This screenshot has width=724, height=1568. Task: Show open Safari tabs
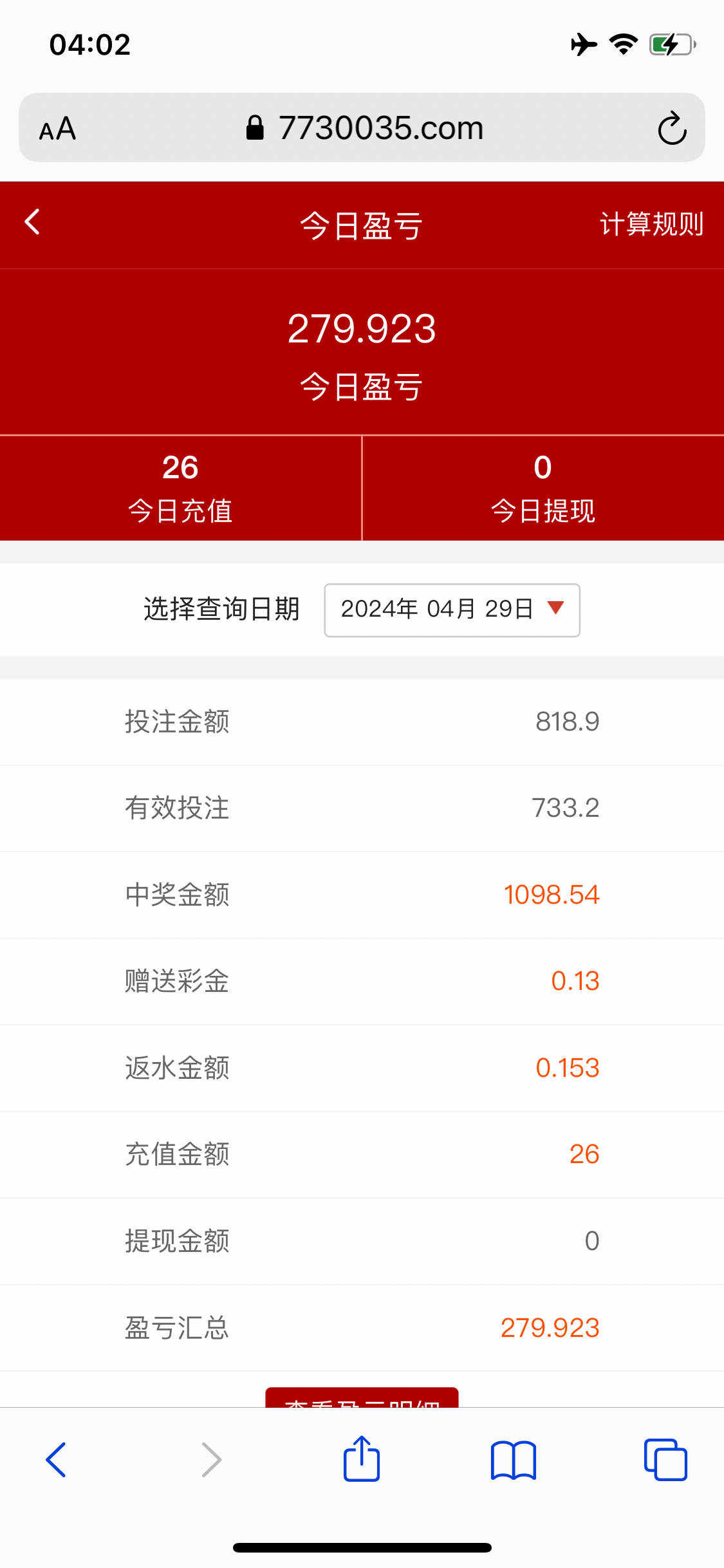665,1460
